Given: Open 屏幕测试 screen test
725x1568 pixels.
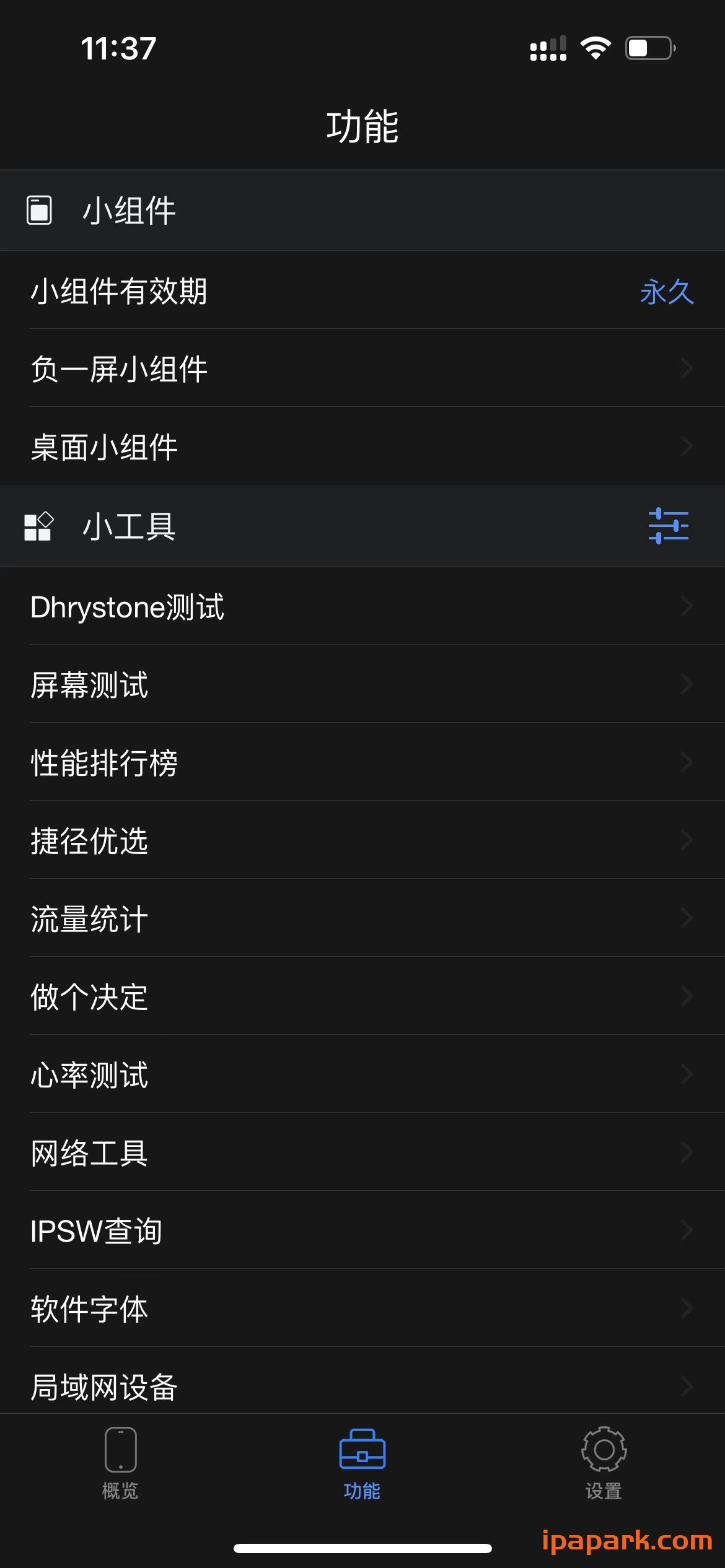Looking at the screenshot, I should [x=362, y=685].
